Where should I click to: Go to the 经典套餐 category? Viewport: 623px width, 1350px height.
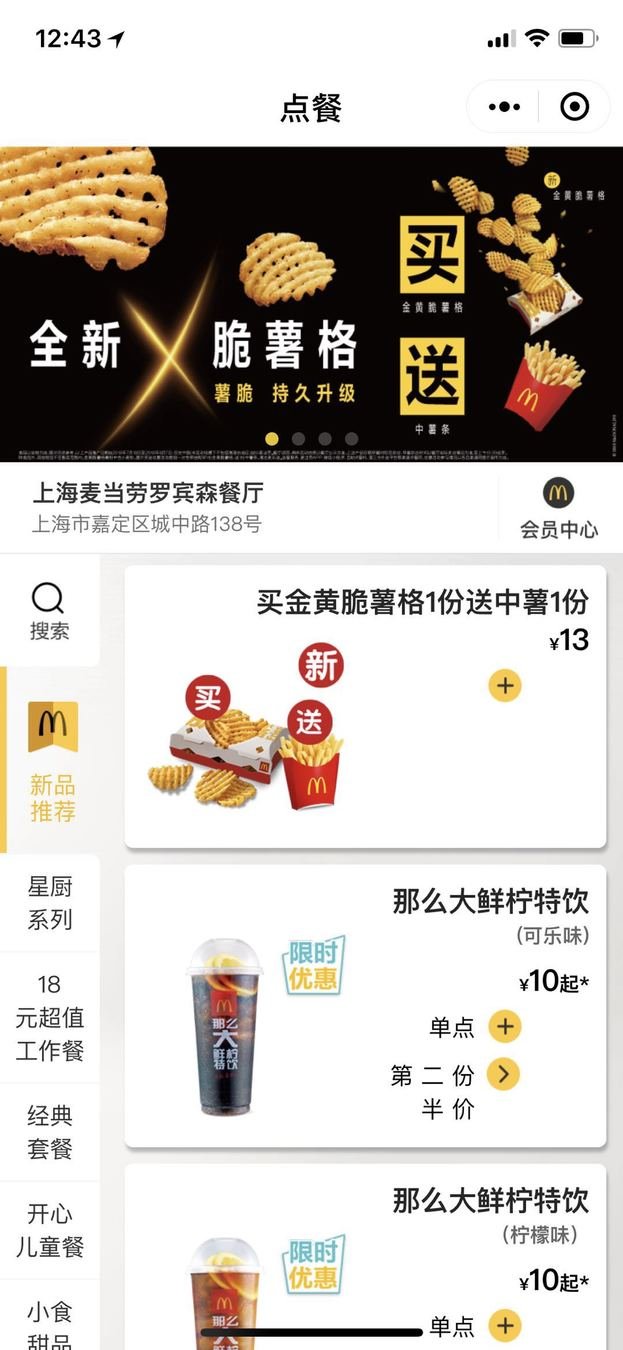[50, 1131]
